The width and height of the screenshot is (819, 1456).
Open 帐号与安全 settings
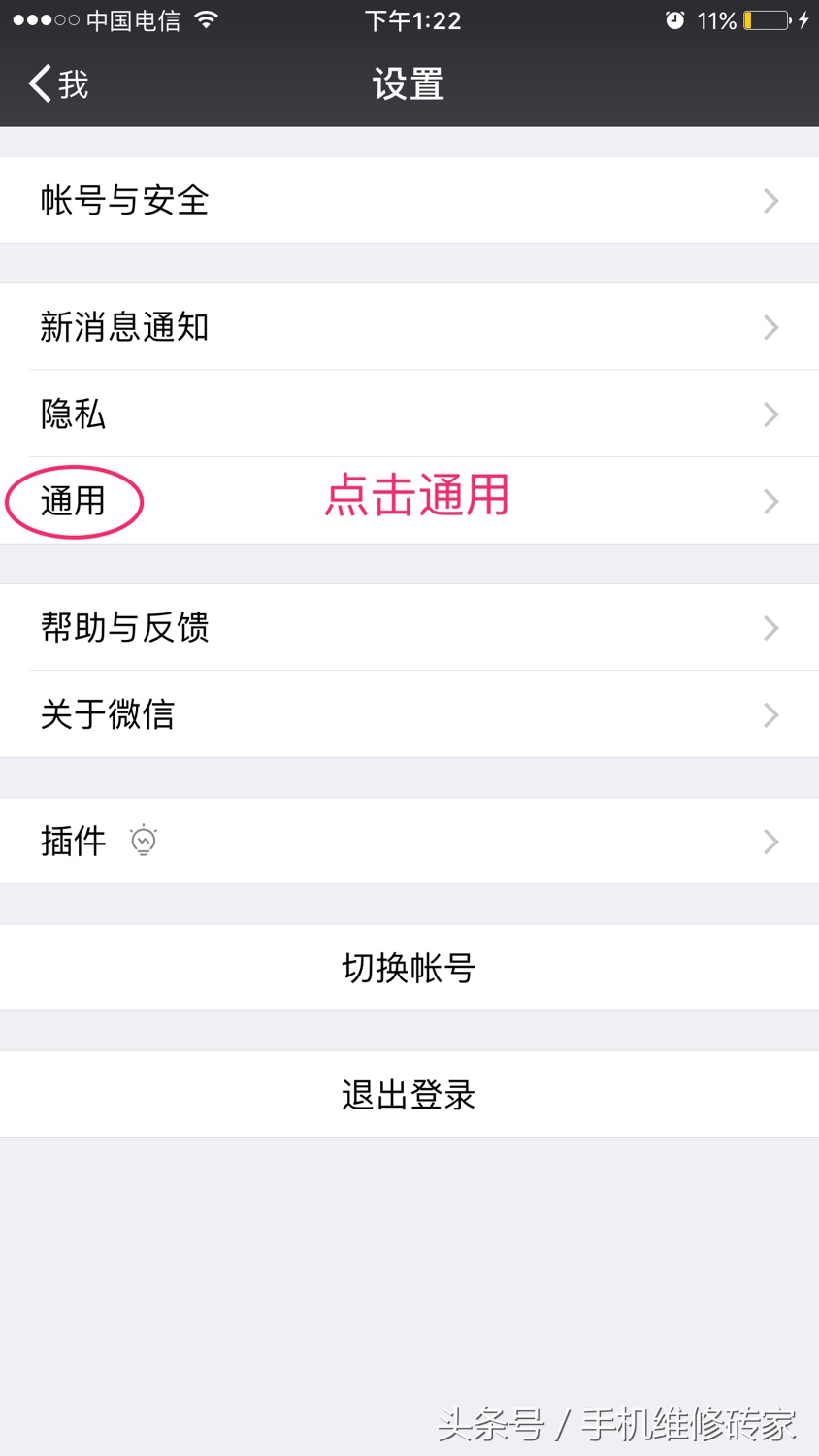tap(409, 201)
